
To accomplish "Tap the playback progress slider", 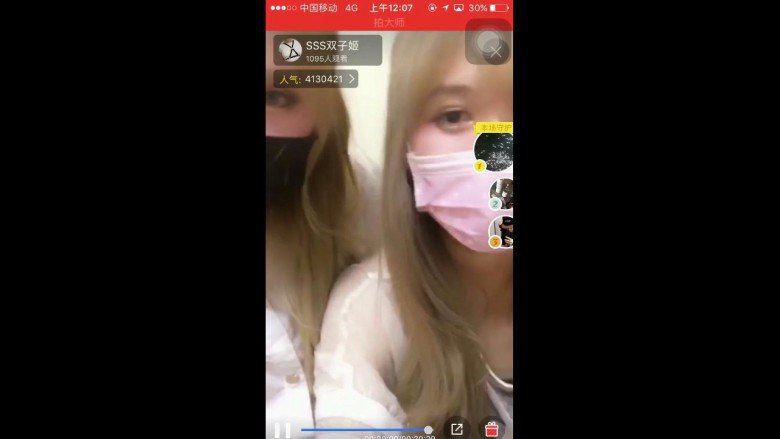I will coord(365,430).
